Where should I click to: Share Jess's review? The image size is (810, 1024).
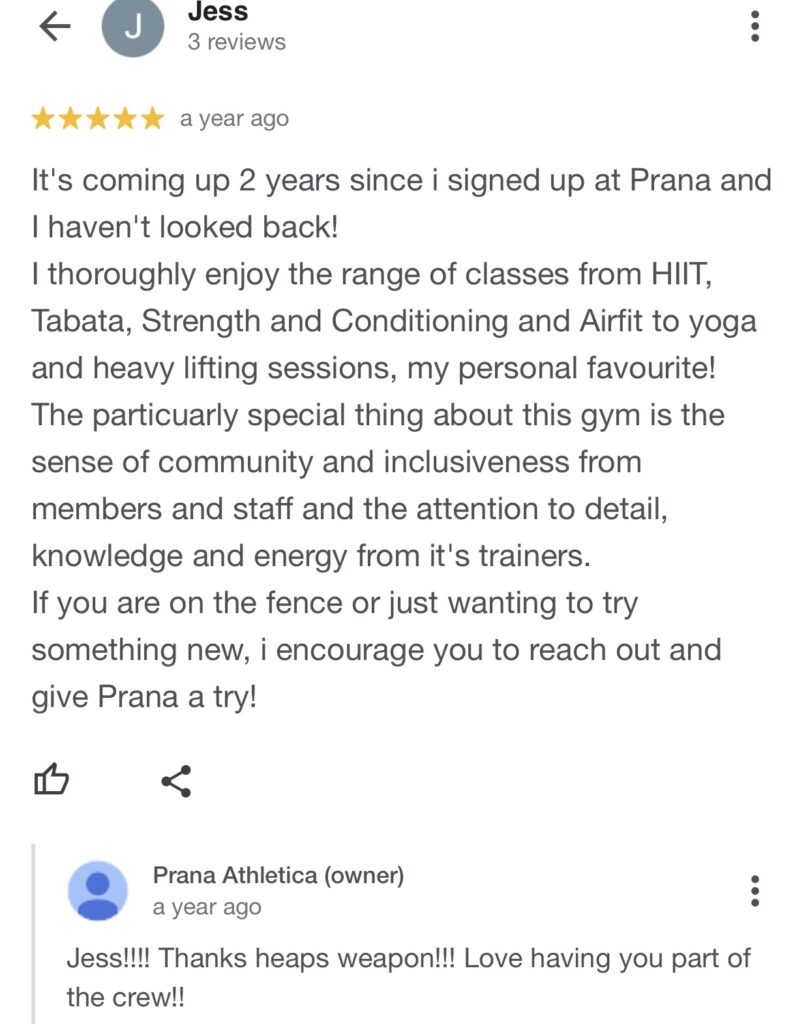click(x=176, y=781)
